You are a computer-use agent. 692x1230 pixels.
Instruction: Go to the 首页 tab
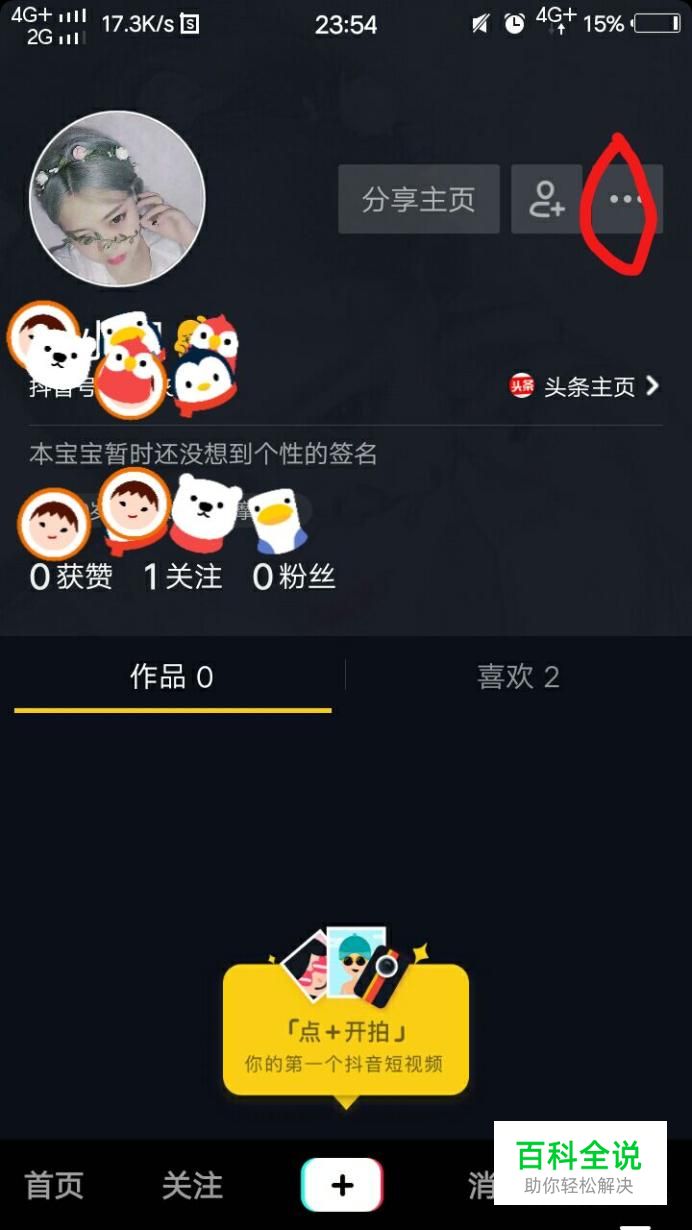(54, 1186)
